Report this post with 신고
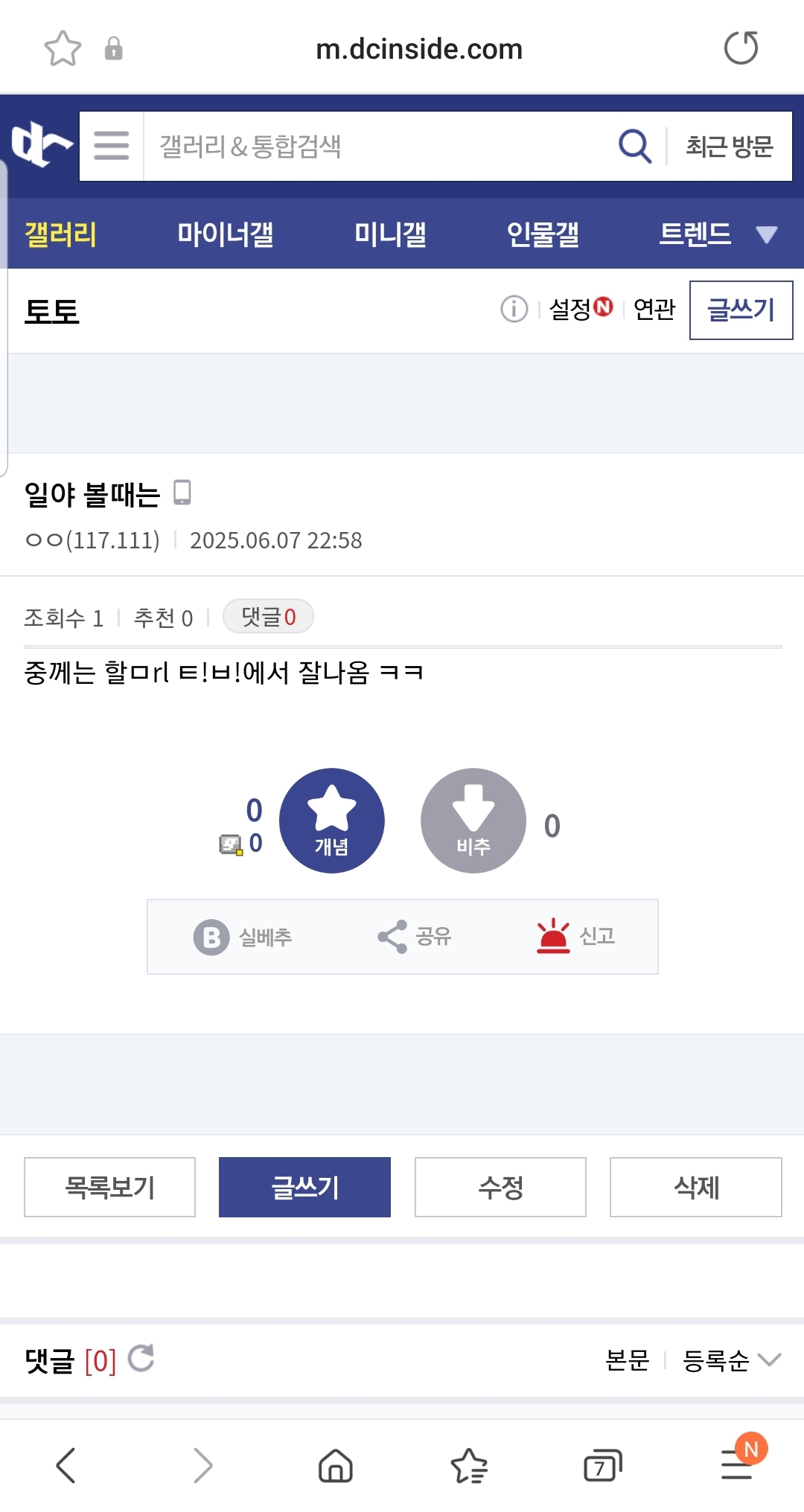Screen dimensions: 804x1512 coord(576,936)
